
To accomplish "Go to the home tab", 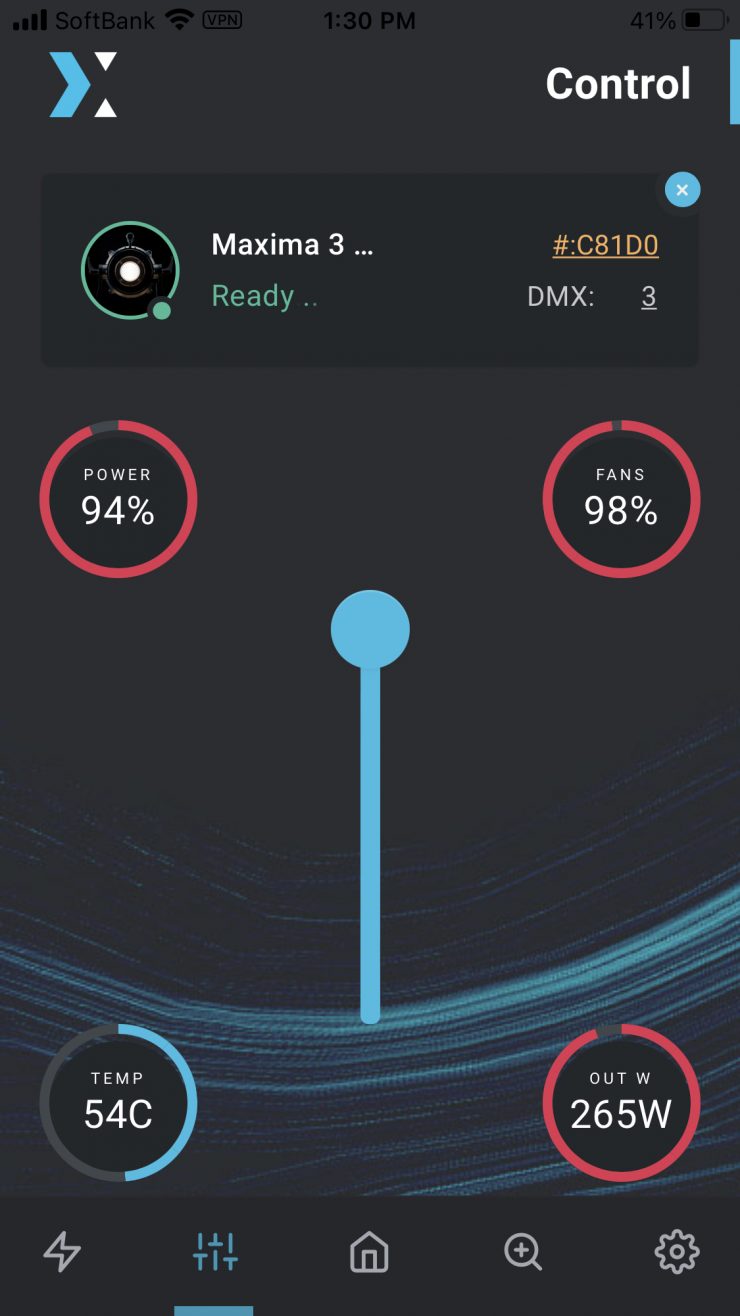I will click(369, 1251).
